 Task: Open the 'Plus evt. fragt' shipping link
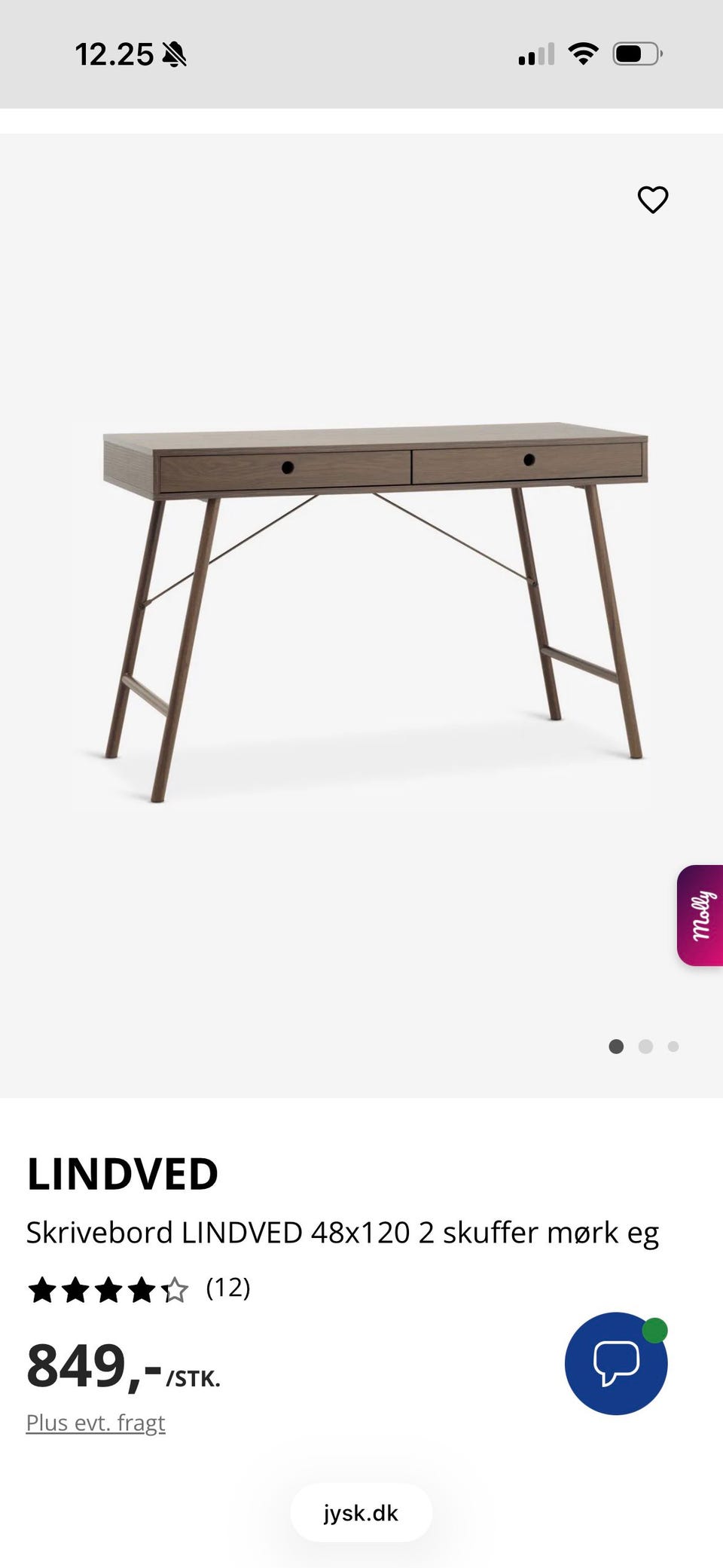pos(96,1423)
